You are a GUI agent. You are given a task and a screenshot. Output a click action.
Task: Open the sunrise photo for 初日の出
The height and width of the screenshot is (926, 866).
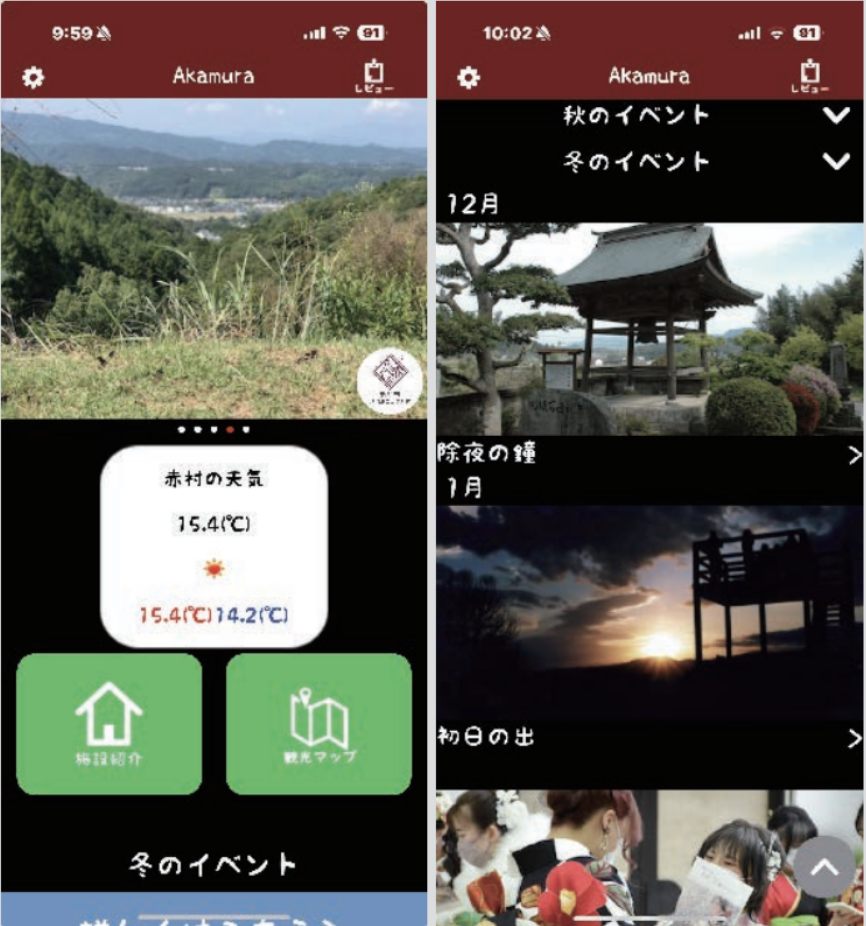coord(650,612)
